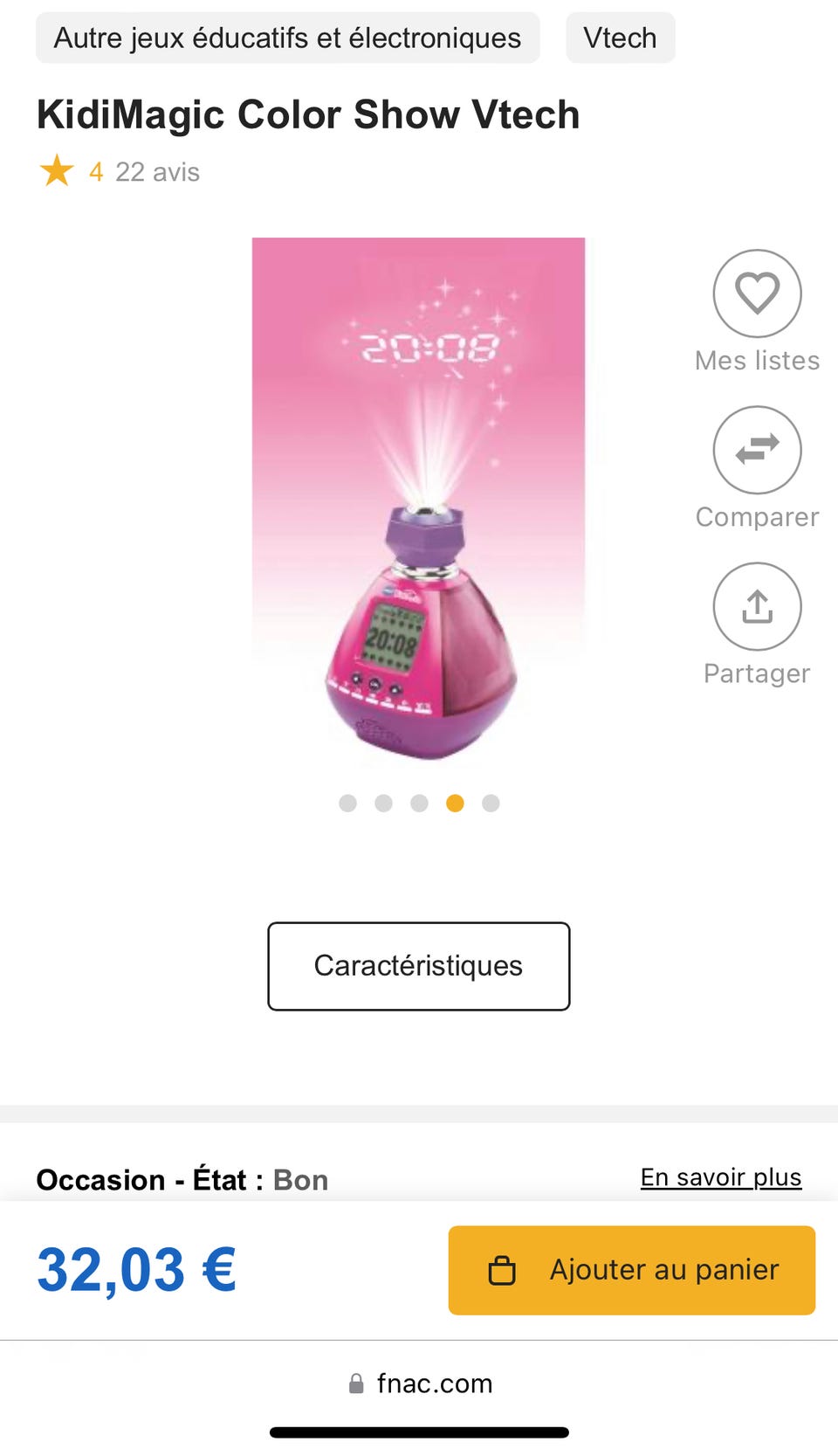
Task: Ajouter au panier this item
Action: tap(631, 1270)
